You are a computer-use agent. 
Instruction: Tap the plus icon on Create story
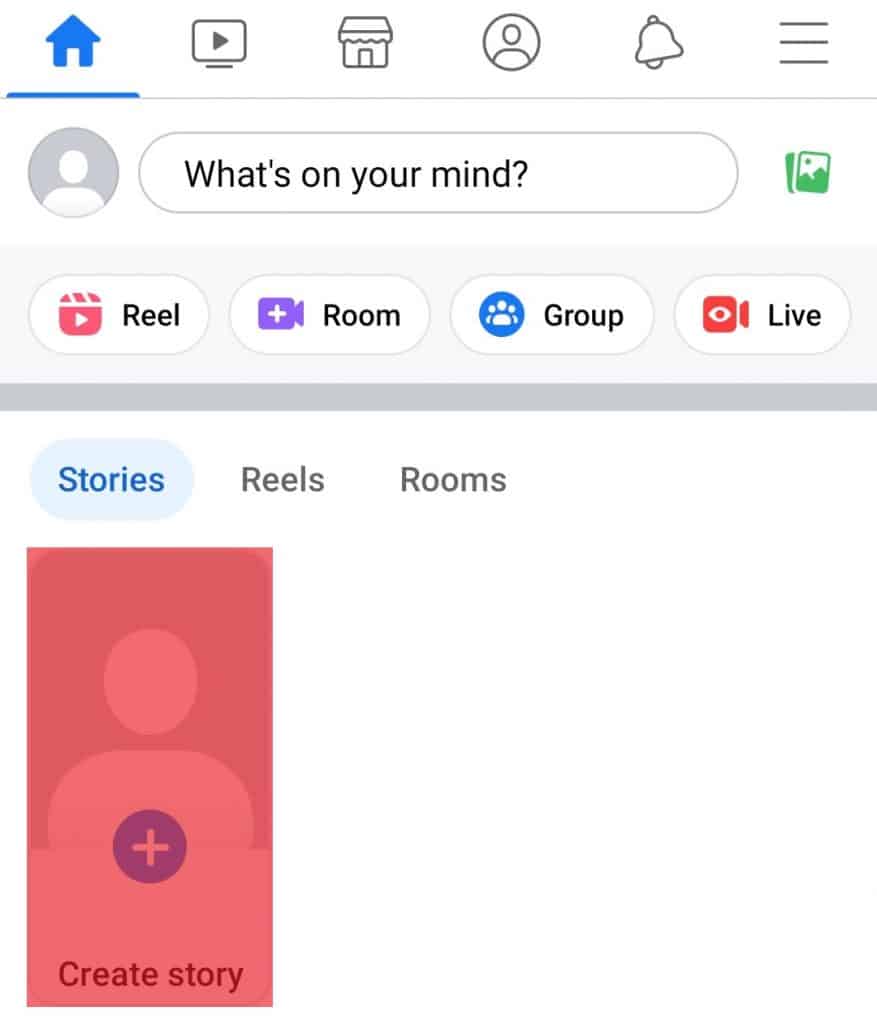click(x=150, y=845)
